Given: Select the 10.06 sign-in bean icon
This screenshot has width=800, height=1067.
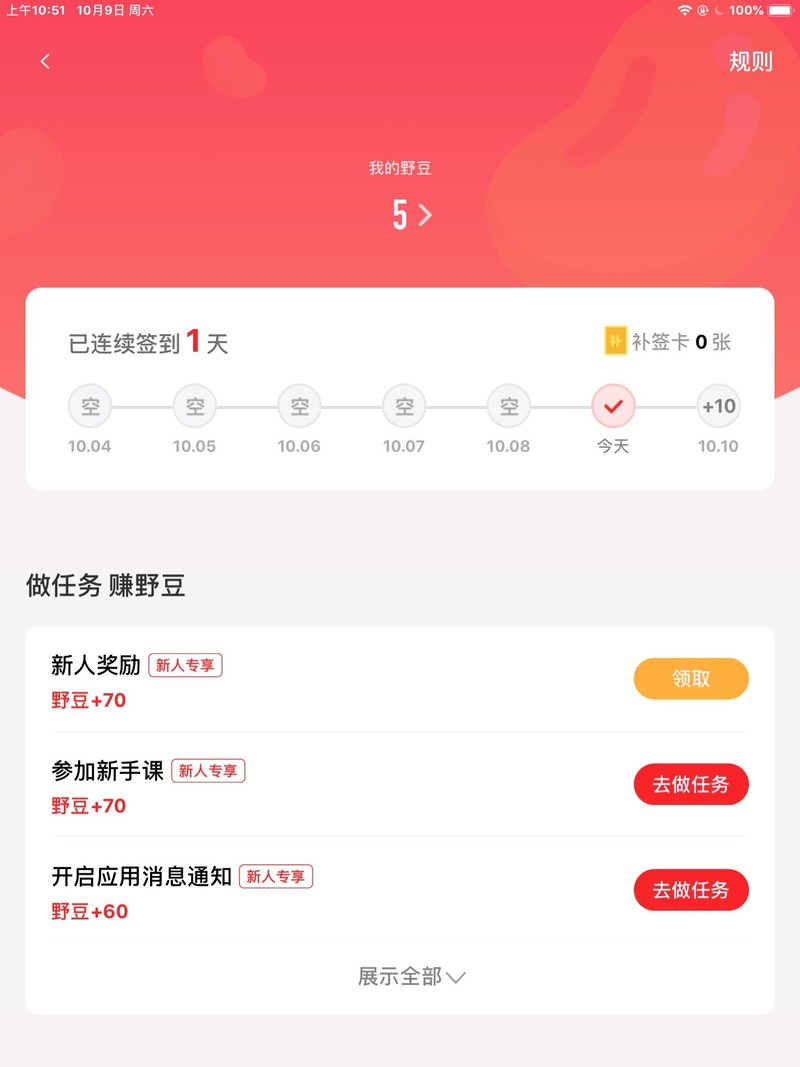Looking at the screenshot, I should click(x=299, y=406).
